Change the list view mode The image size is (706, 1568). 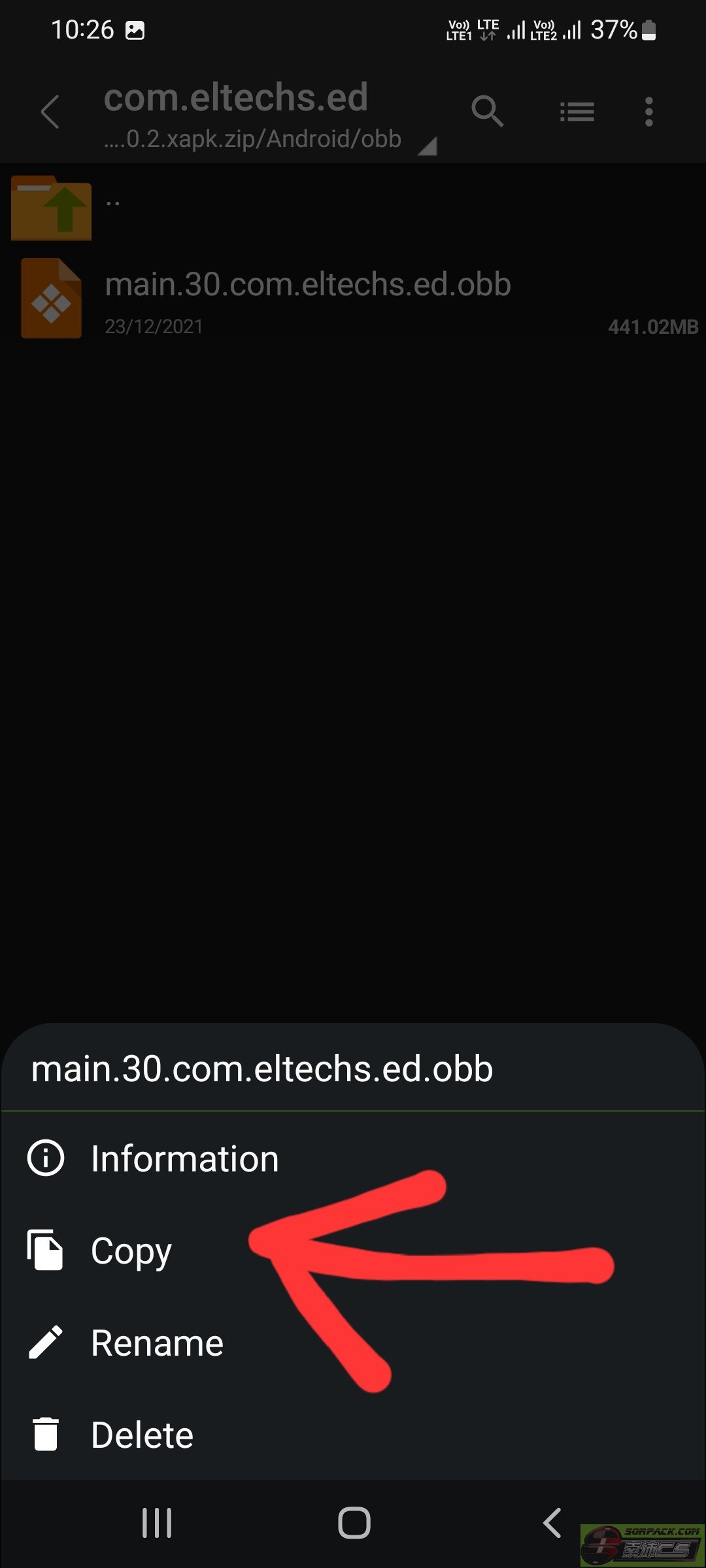tap(577, 112)
